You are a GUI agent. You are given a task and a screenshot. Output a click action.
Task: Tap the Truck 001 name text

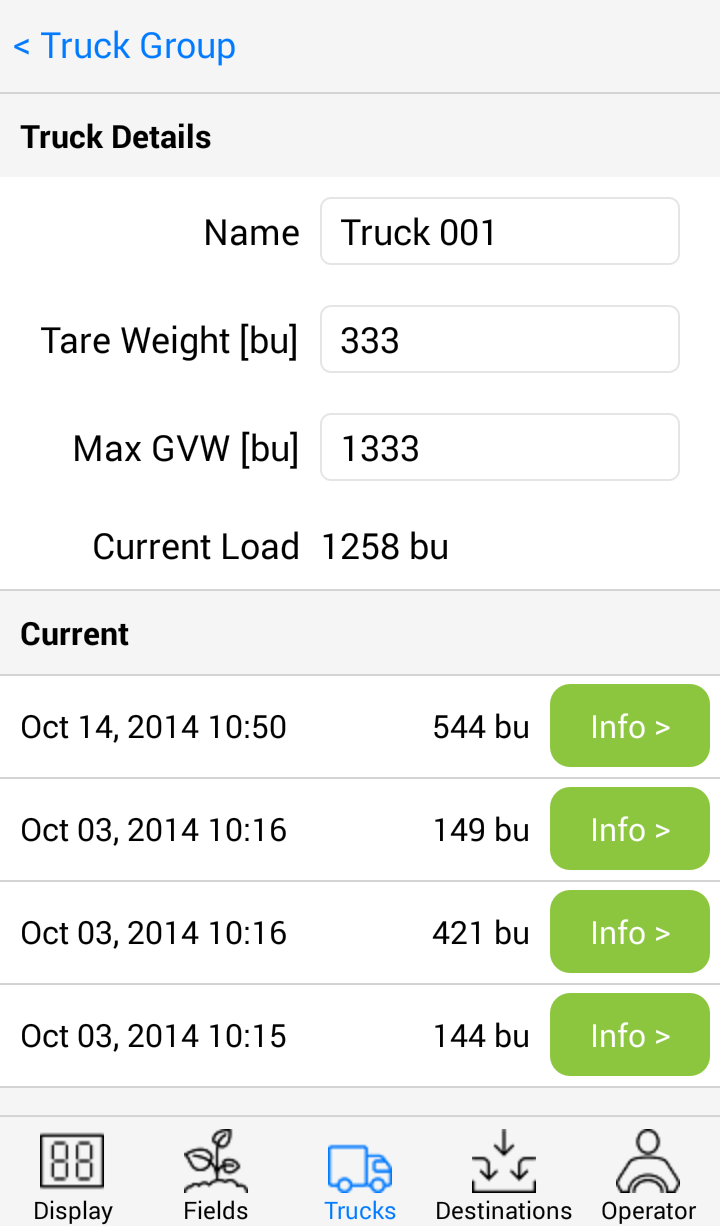417,231
